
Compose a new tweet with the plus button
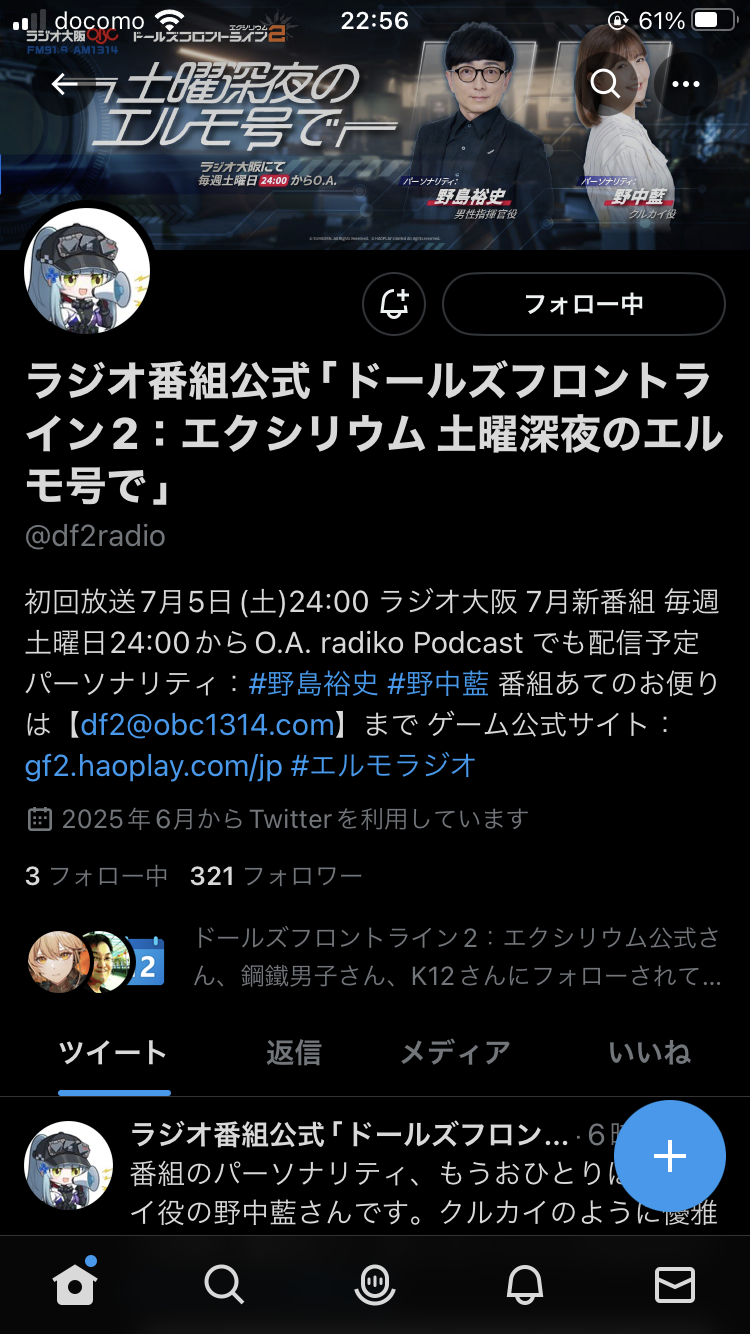coord(669,1156)
